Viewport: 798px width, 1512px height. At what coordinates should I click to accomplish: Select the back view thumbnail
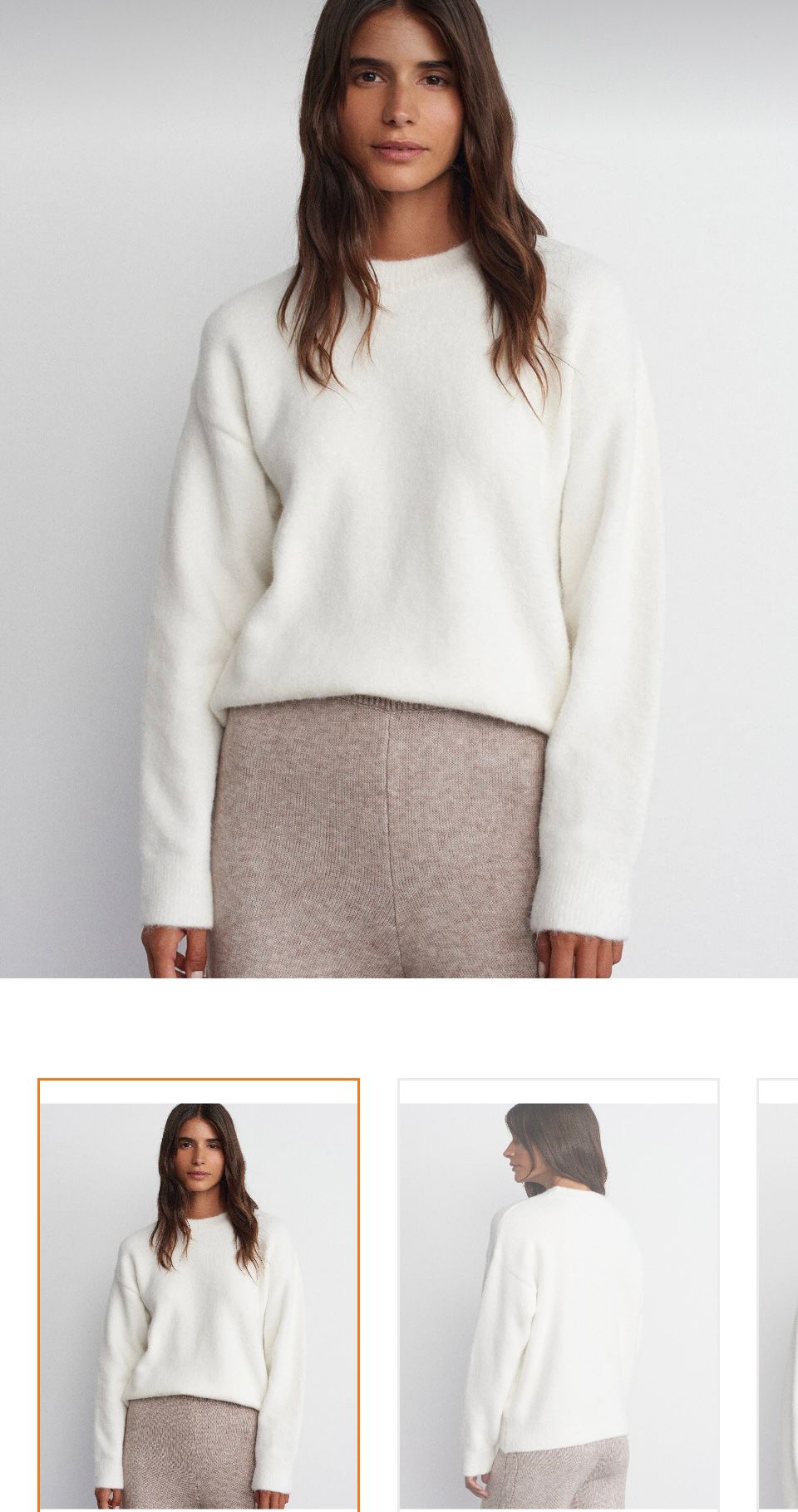[559, 1297]
